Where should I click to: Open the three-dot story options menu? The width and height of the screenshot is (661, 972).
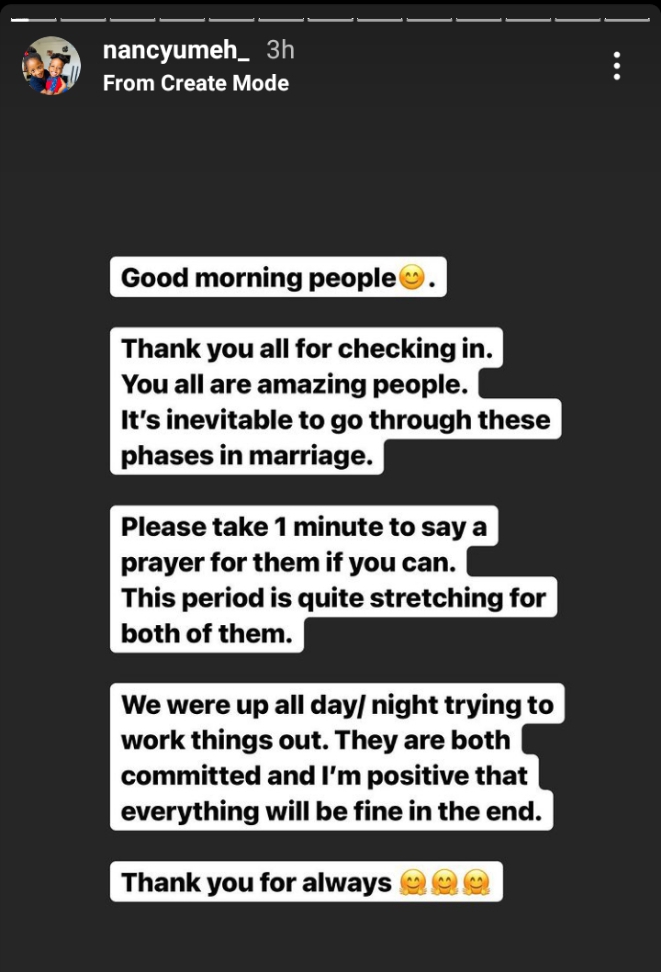(617, 66)
